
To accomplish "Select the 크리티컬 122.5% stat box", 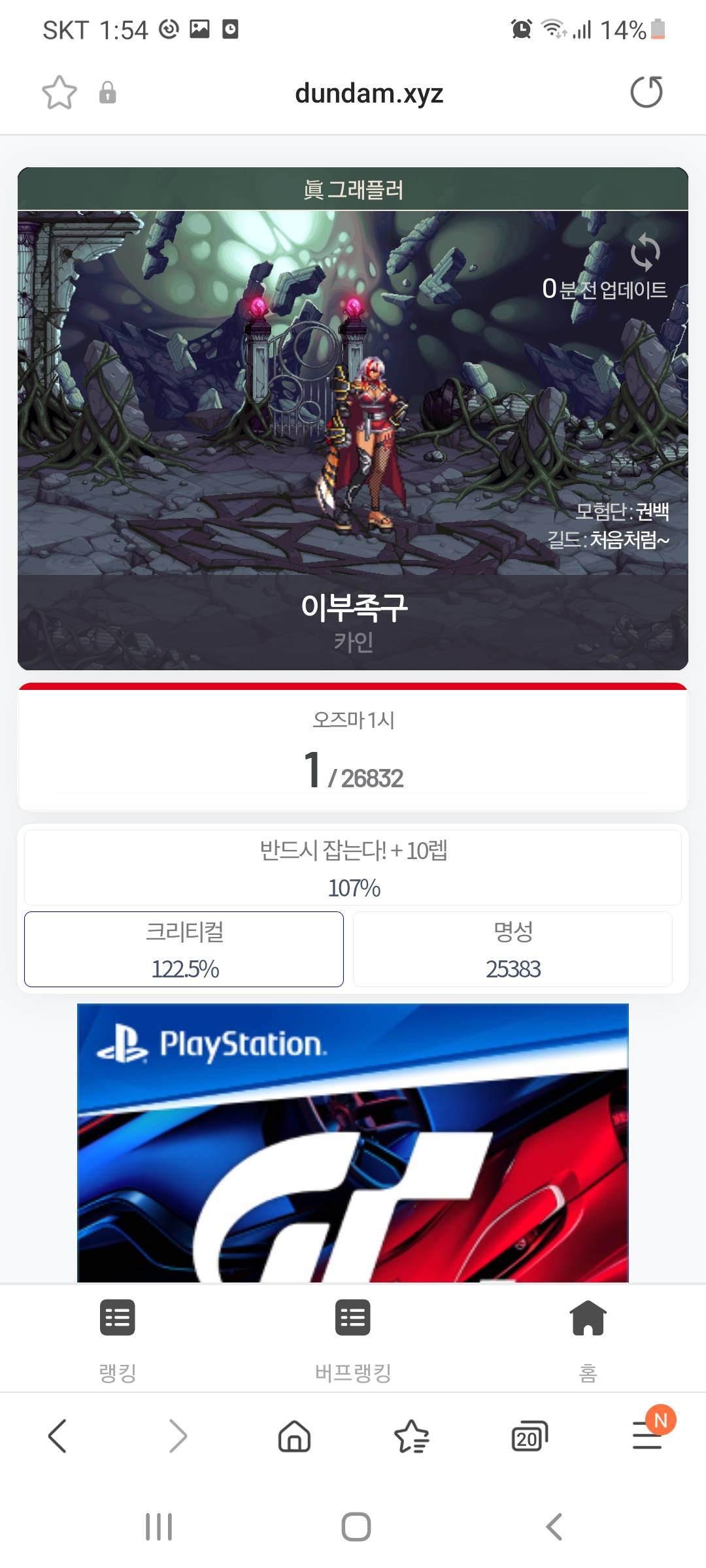I will pyautogui.click(x=184, y=949).
